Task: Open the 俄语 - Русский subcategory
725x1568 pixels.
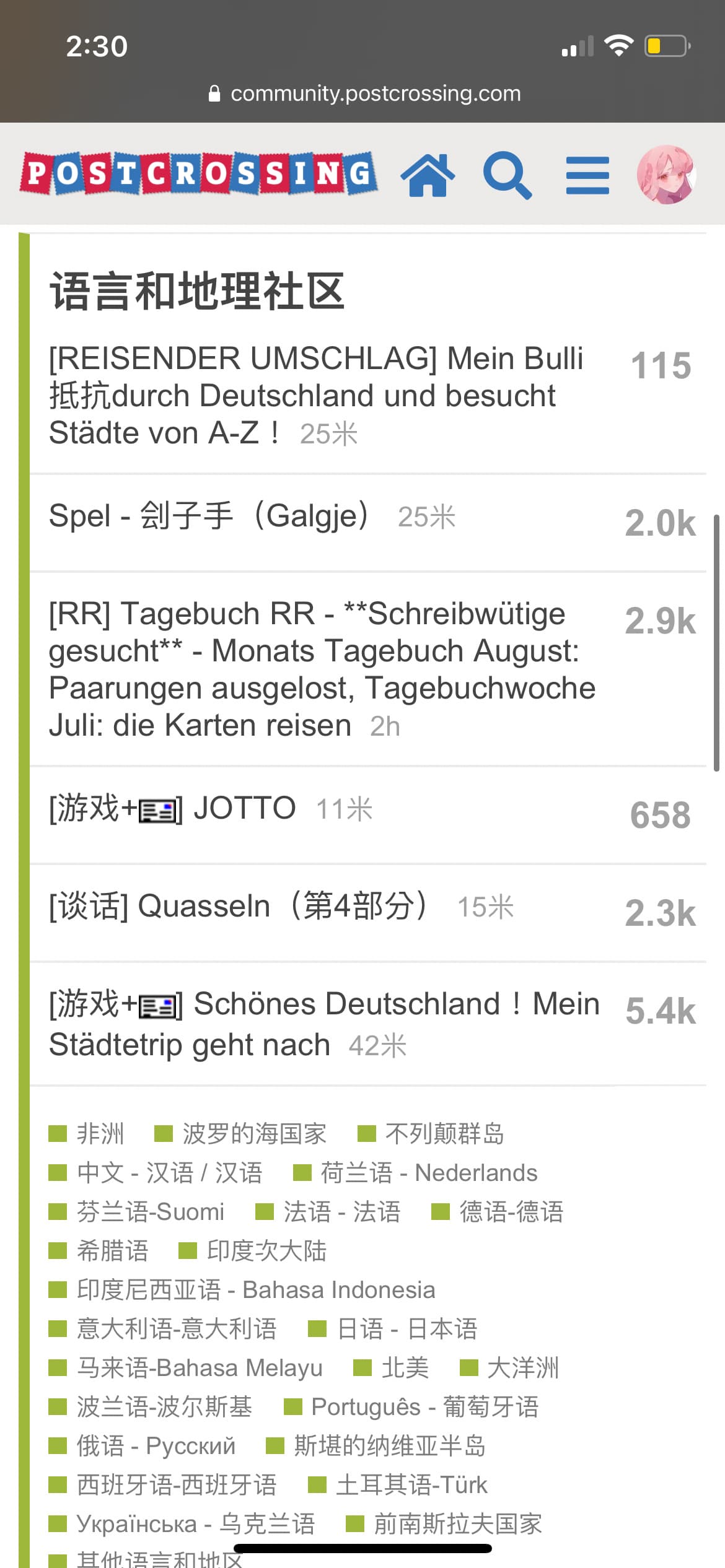Action: (x=156, y=1446)
